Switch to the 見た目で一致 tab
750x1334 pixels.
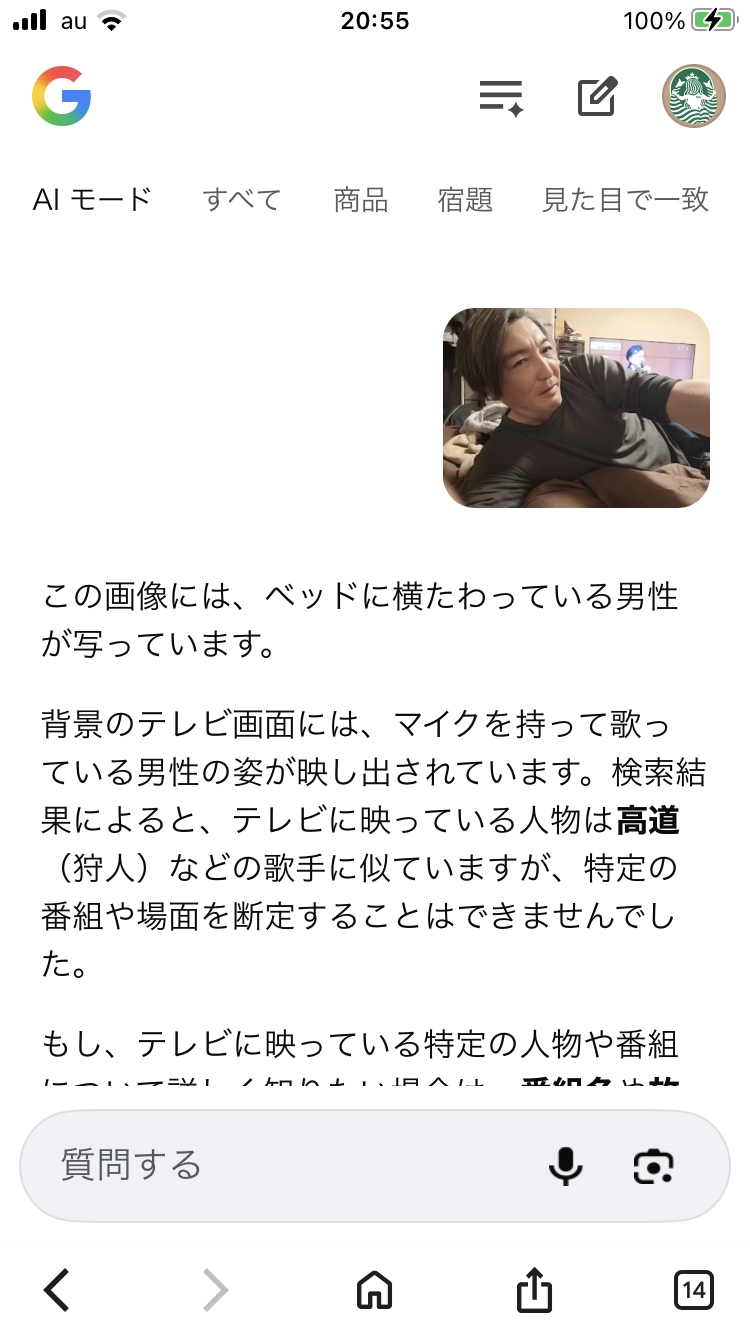625,199
